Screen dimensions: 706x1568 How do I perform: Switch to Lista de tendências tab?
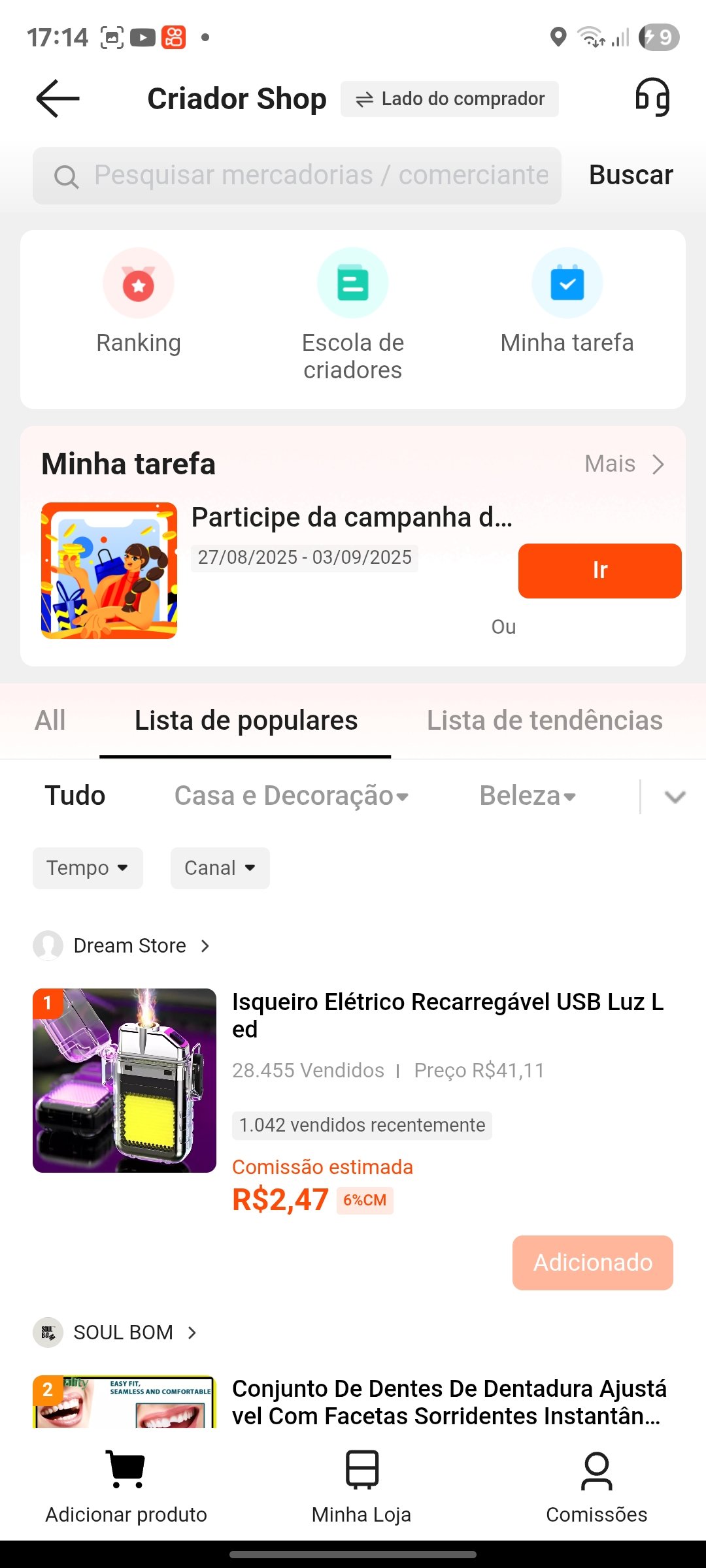click(x=545, y=721)
